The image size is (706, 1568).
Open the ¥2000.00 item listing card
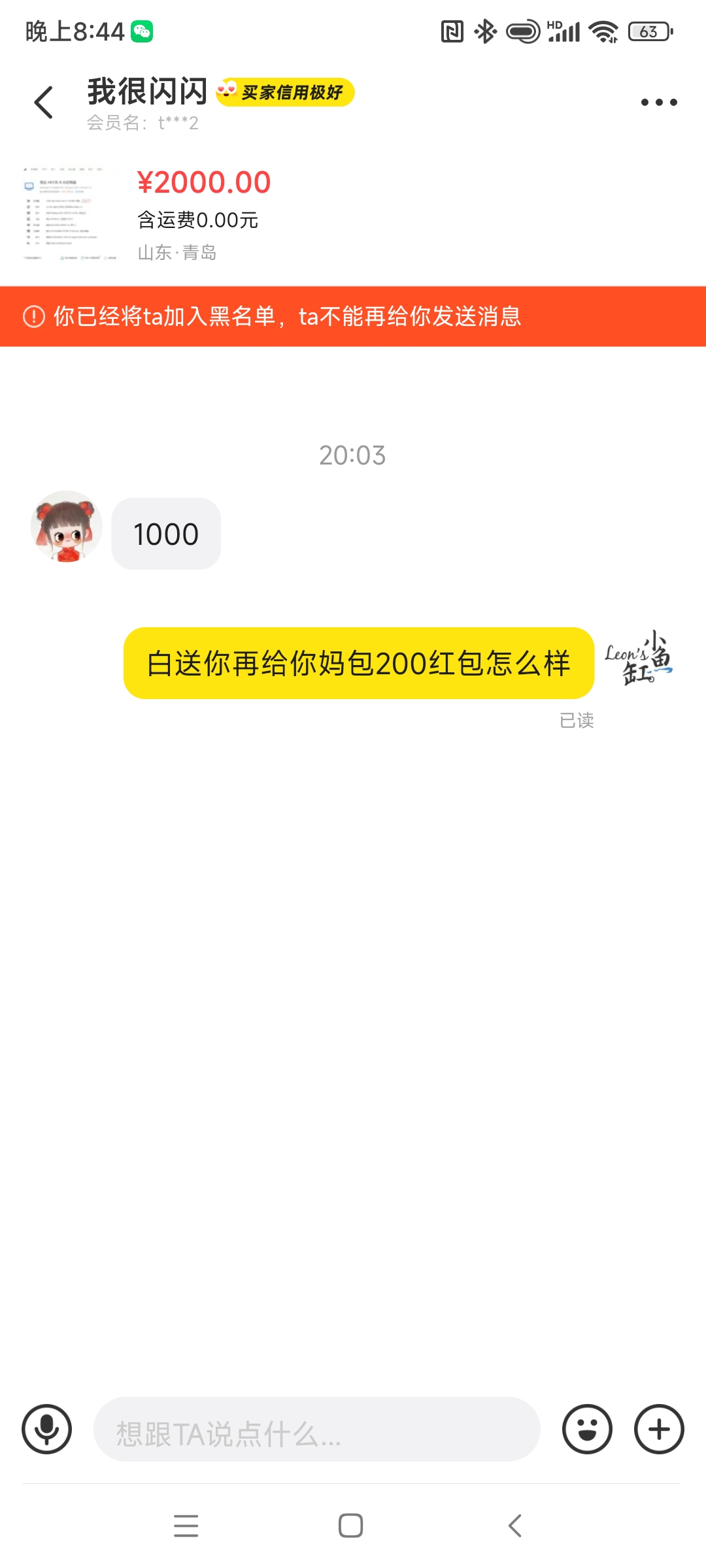pos(353,215)
